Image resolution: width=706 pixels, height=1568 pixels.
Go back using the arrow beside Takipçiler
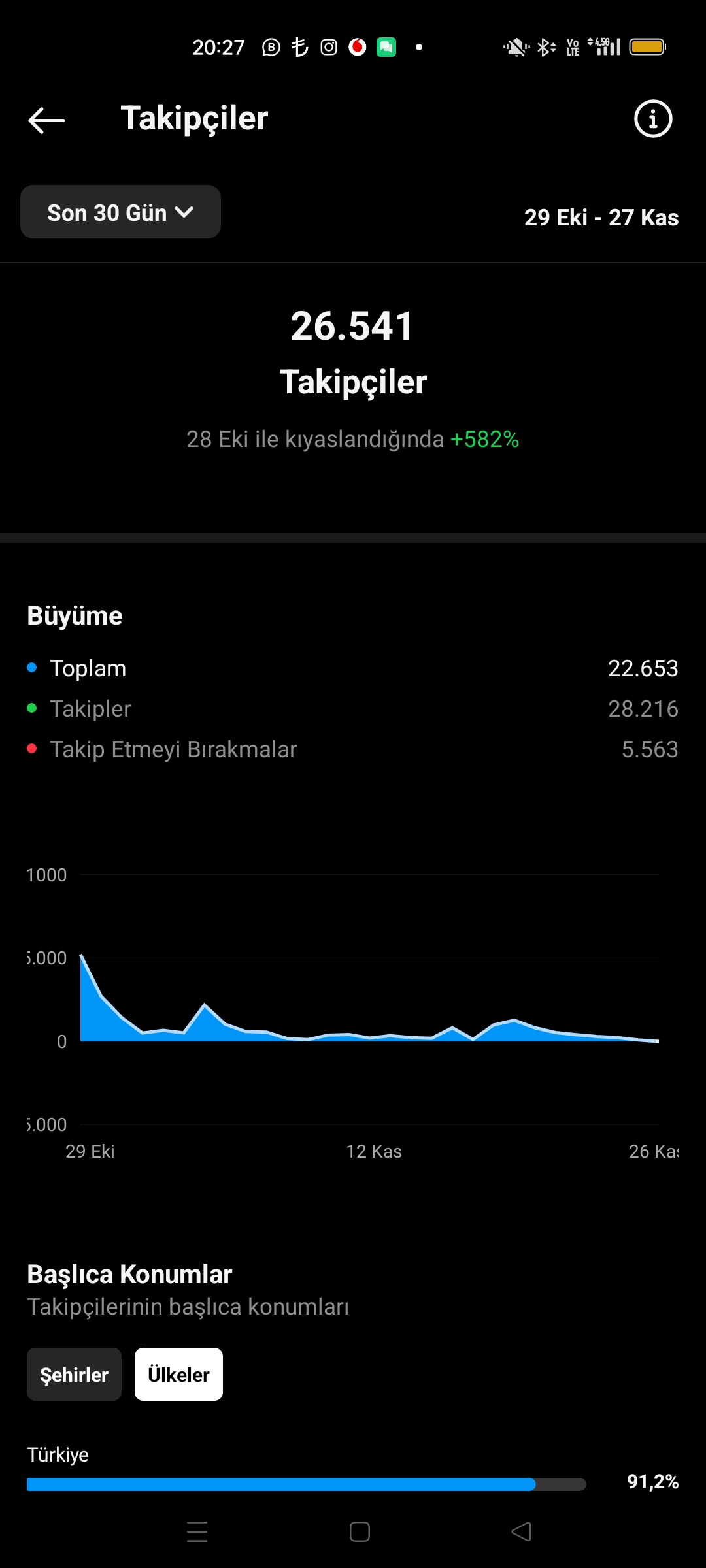tap(46, 120)
